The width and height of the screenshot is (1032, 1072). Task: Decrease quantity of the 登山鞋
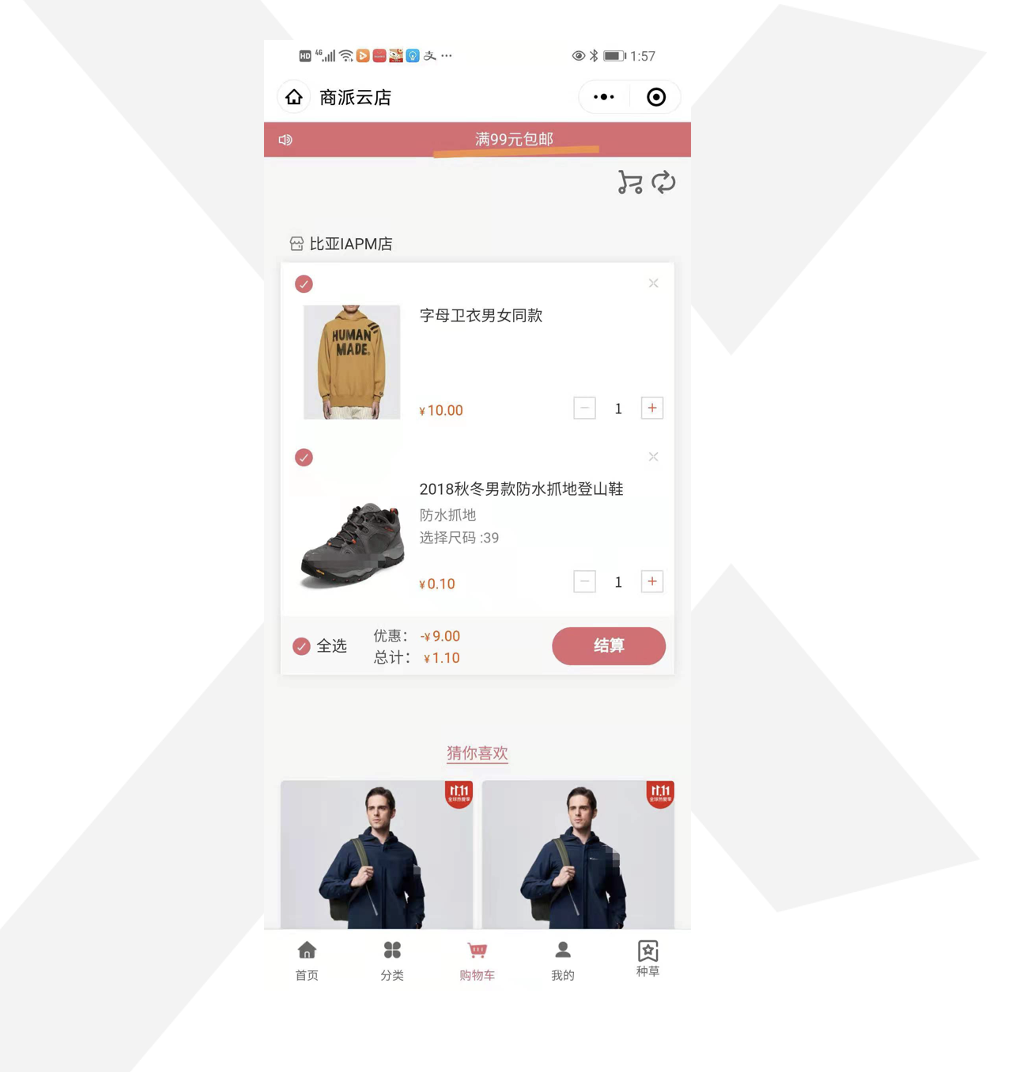pyautogui.click(x=585, y=582)
